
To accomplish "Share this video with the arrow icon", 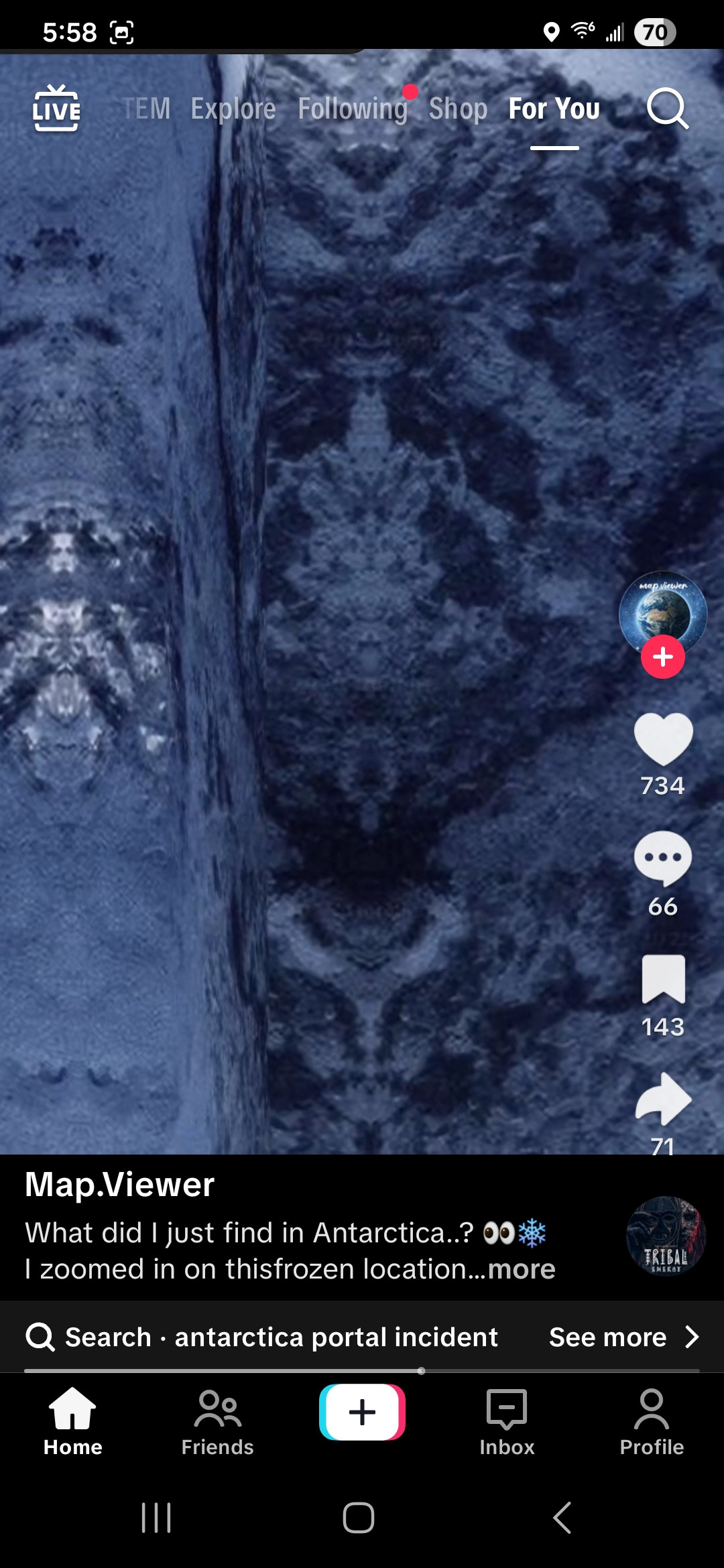I will 662,1099.
